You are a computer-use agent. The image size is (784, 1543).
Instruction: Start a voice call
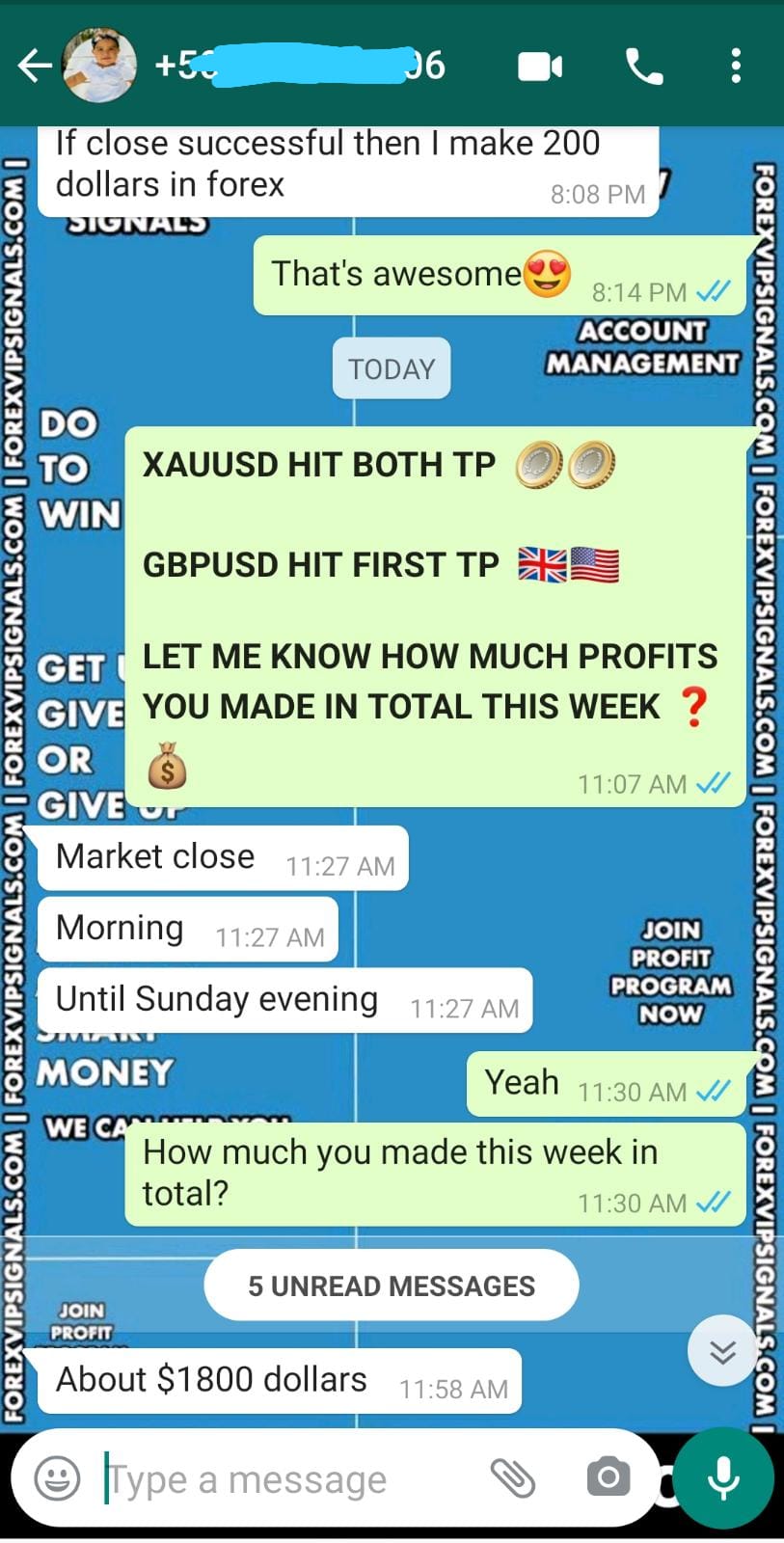(644, 67)
